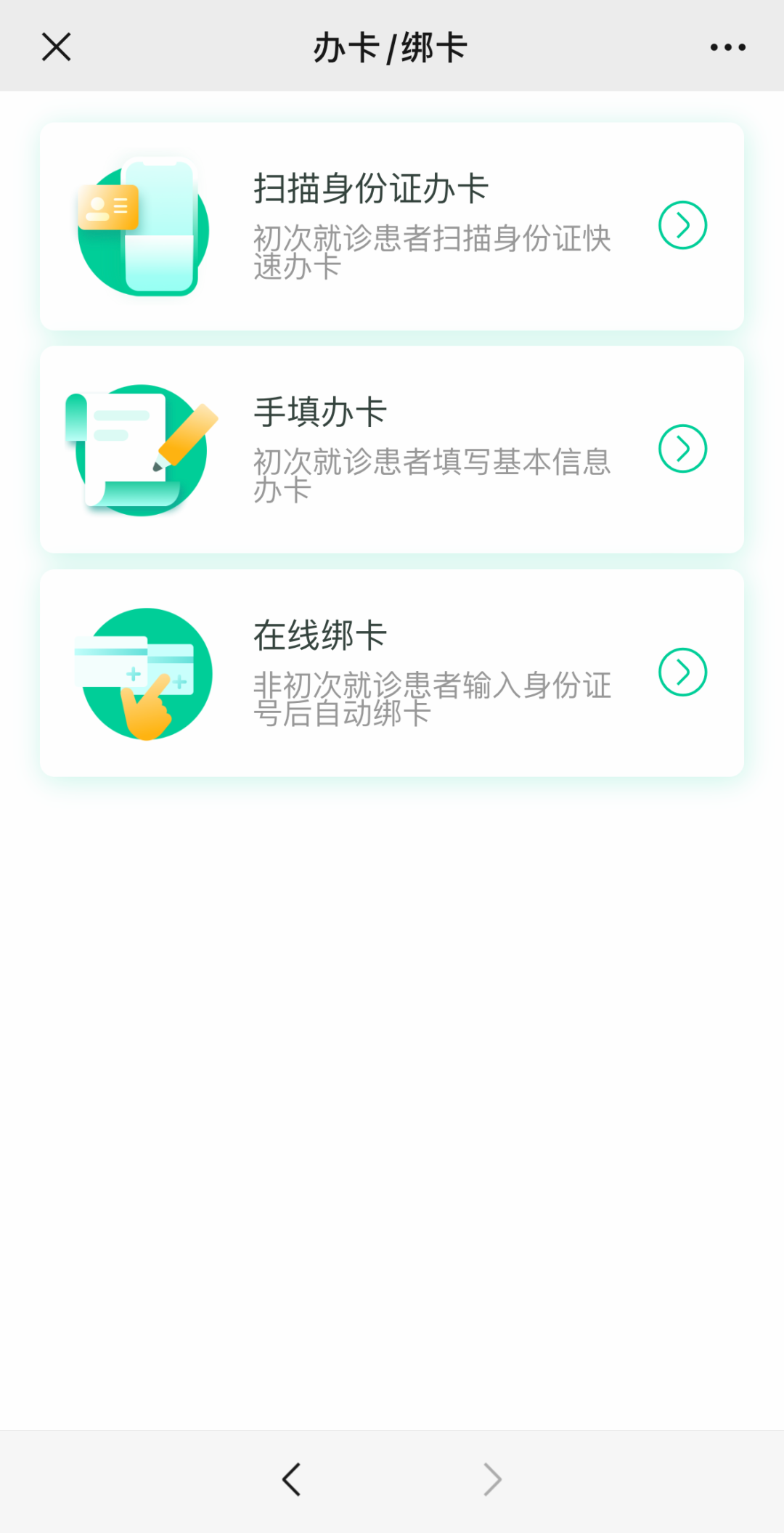
Task: Choose 在线绑卡 option
Action: point(392,672)
